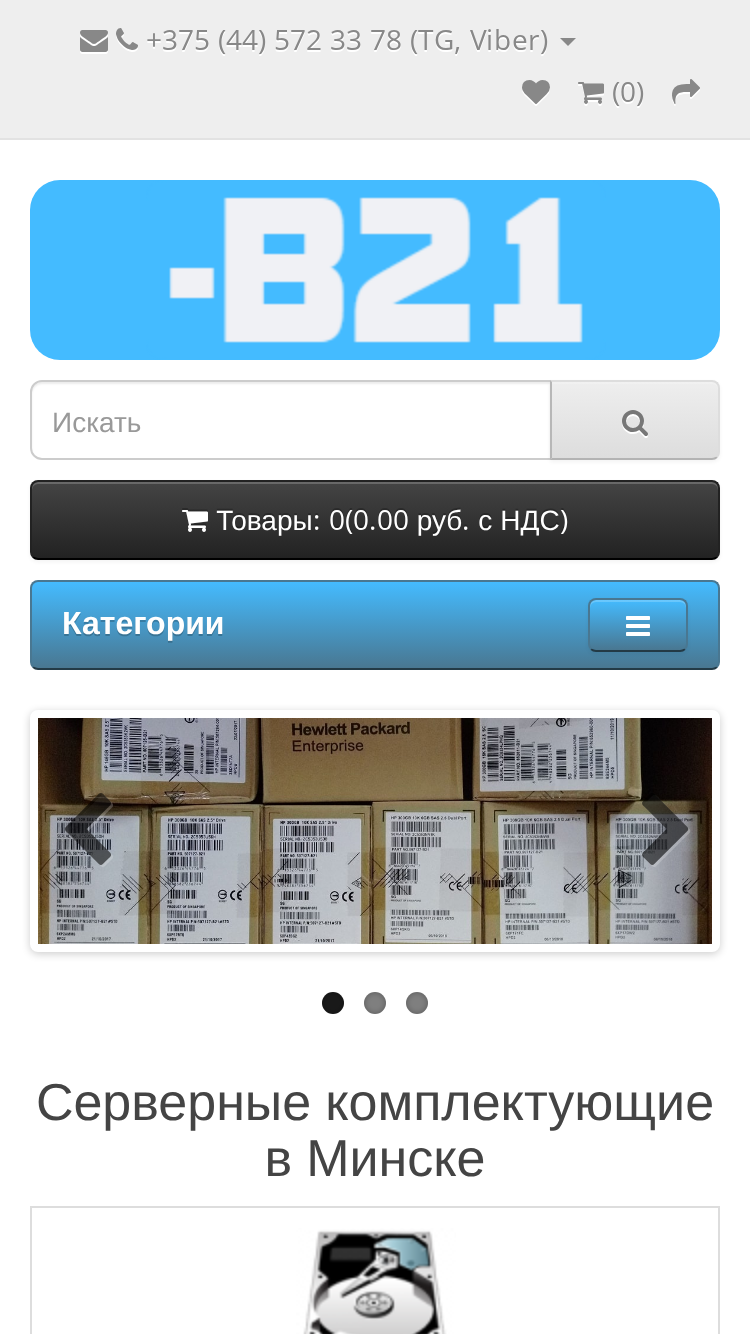Open the Товары cart summary button
750x1334 pixels.
(x=375, y=520)
